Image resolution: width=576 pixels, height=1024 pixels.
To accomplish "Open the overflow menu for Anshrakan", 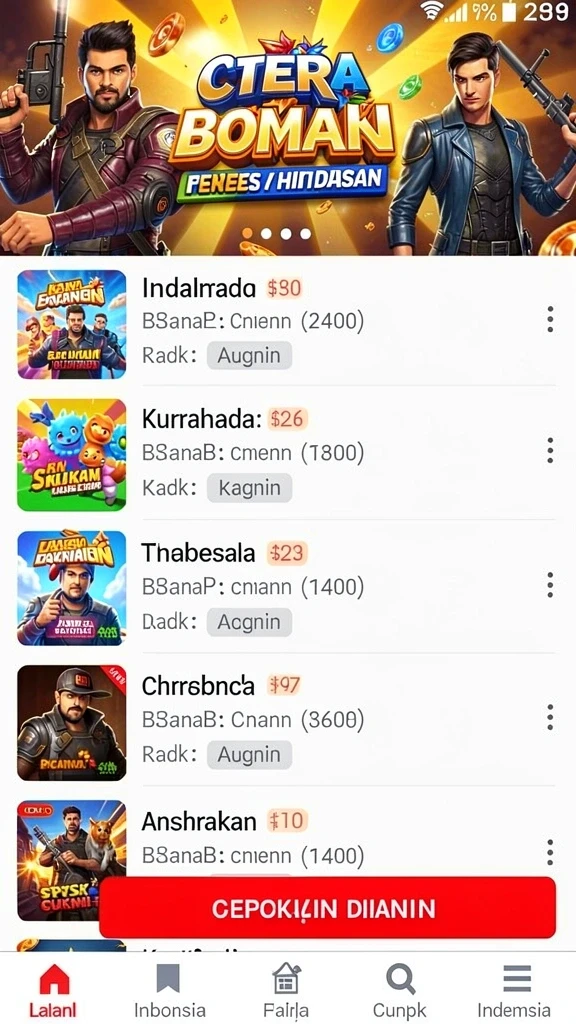I will point(550,852).
